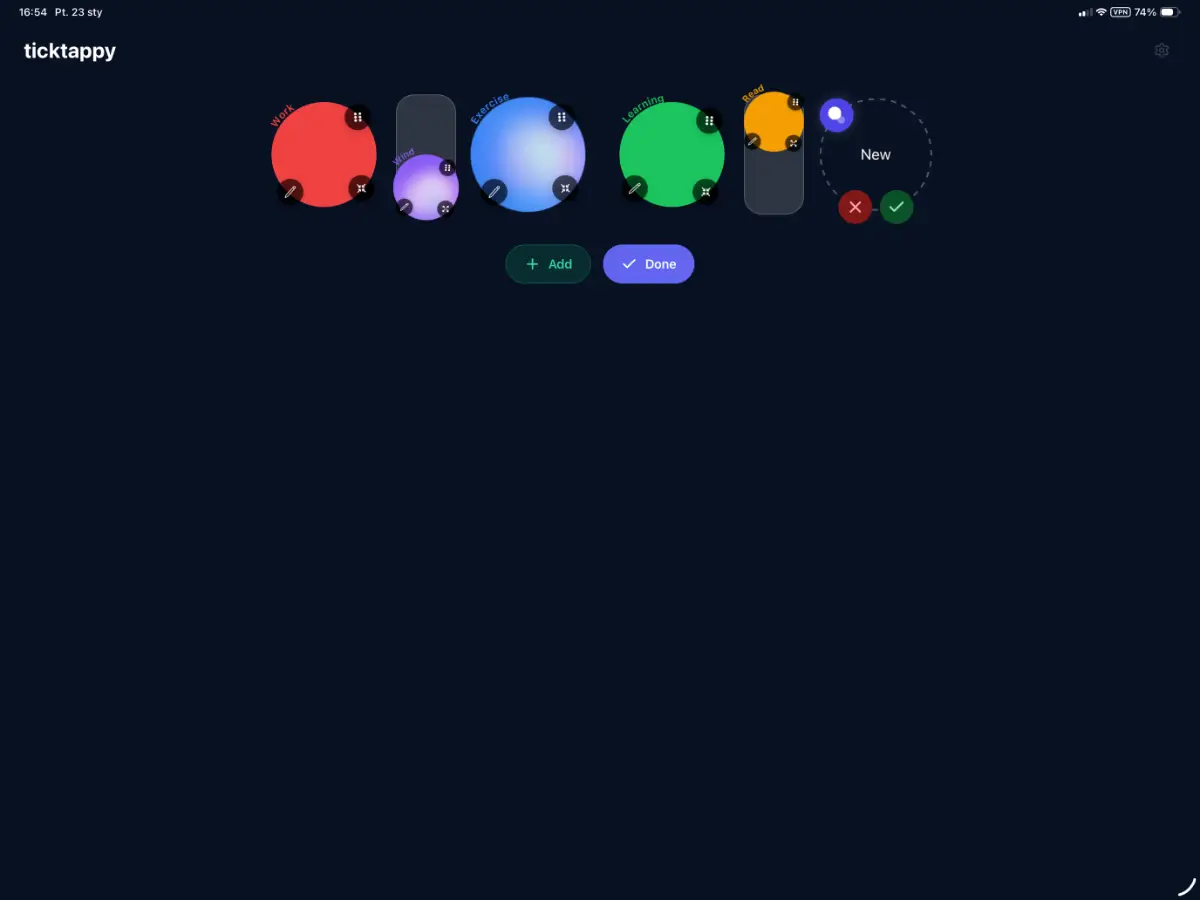
Task: Finish editing with Done
Action: (648, 264)
